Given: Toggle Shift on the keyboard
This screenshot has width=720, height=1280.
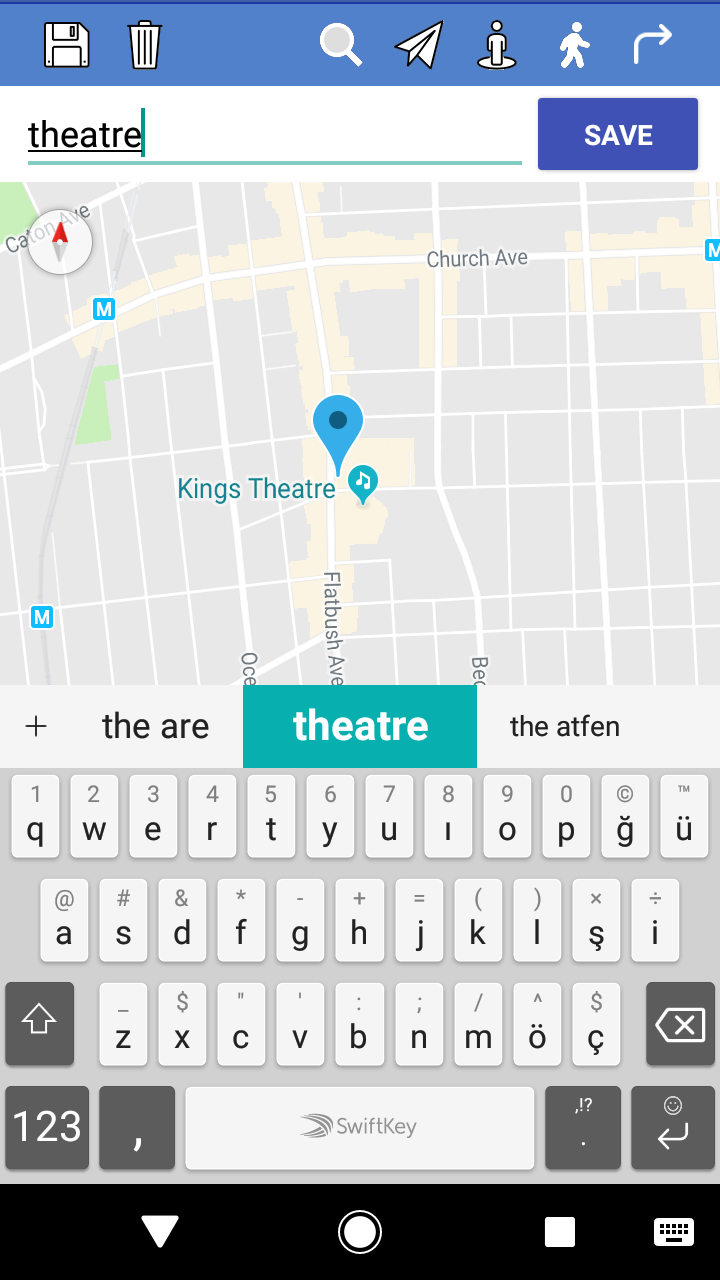Looking at the screenshot, I should click(x=39, y=1023).
